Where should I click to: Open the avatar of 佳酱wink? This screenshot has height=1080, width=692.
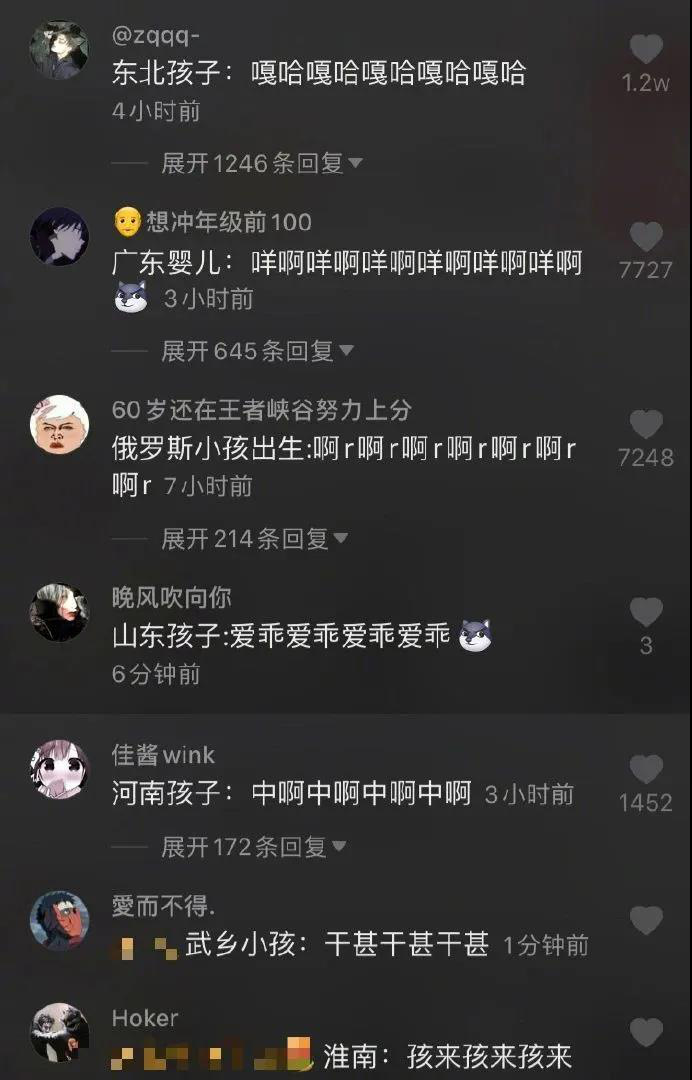[x=60, y=769]
